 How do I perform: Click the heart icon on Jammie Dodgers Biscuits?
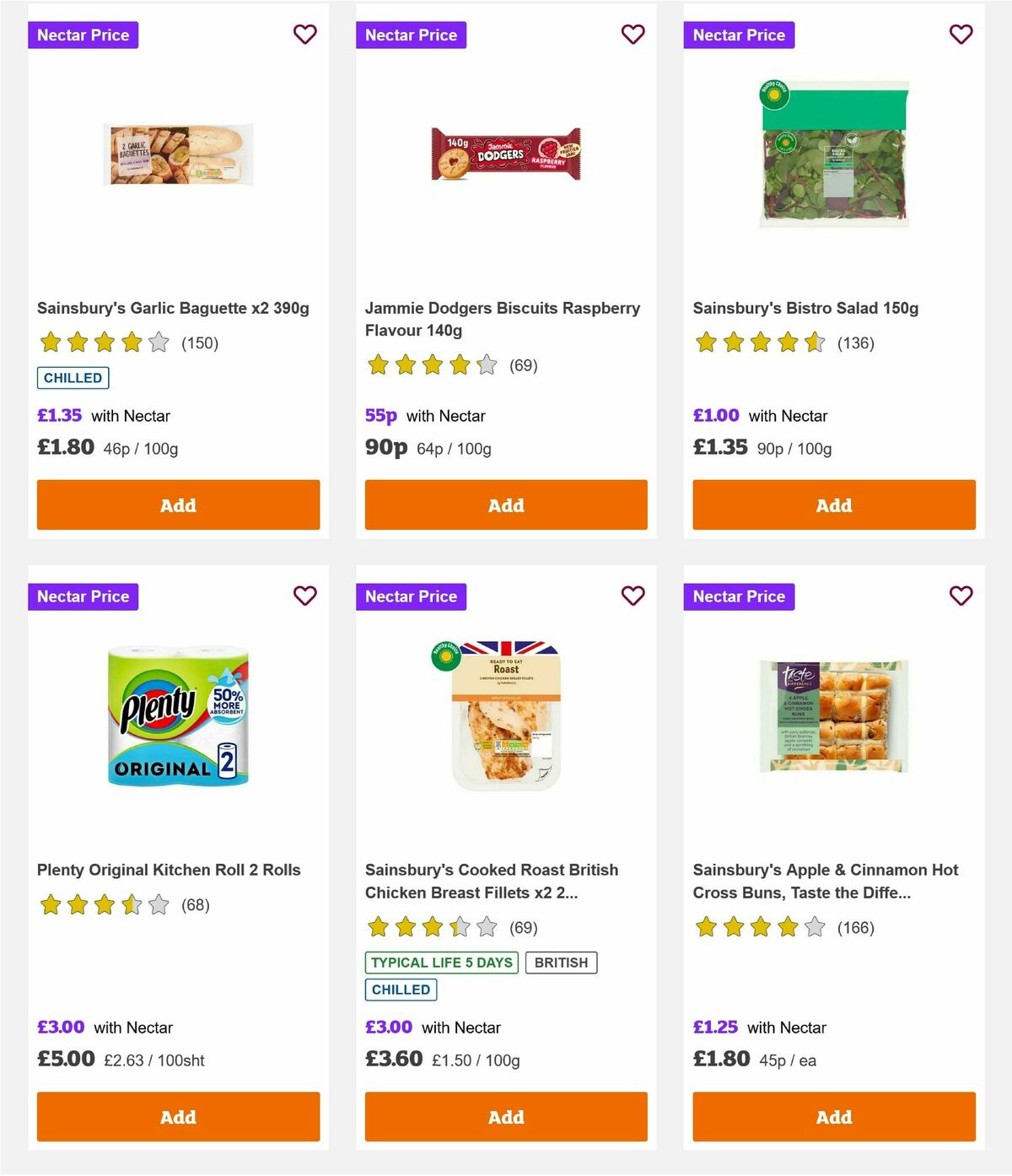632,35
